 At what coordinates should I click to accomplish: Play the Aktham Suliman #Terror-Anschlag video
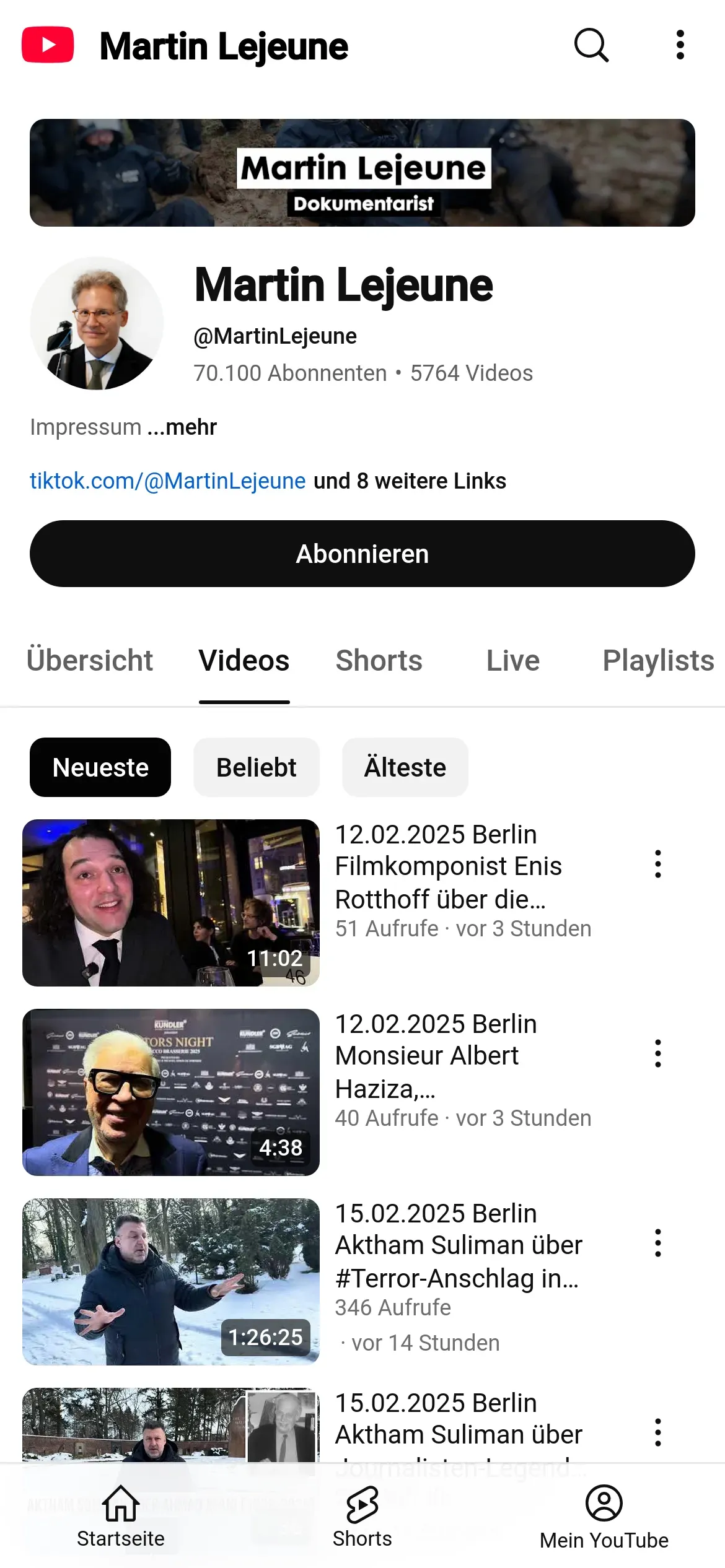tap(171, 1282)
